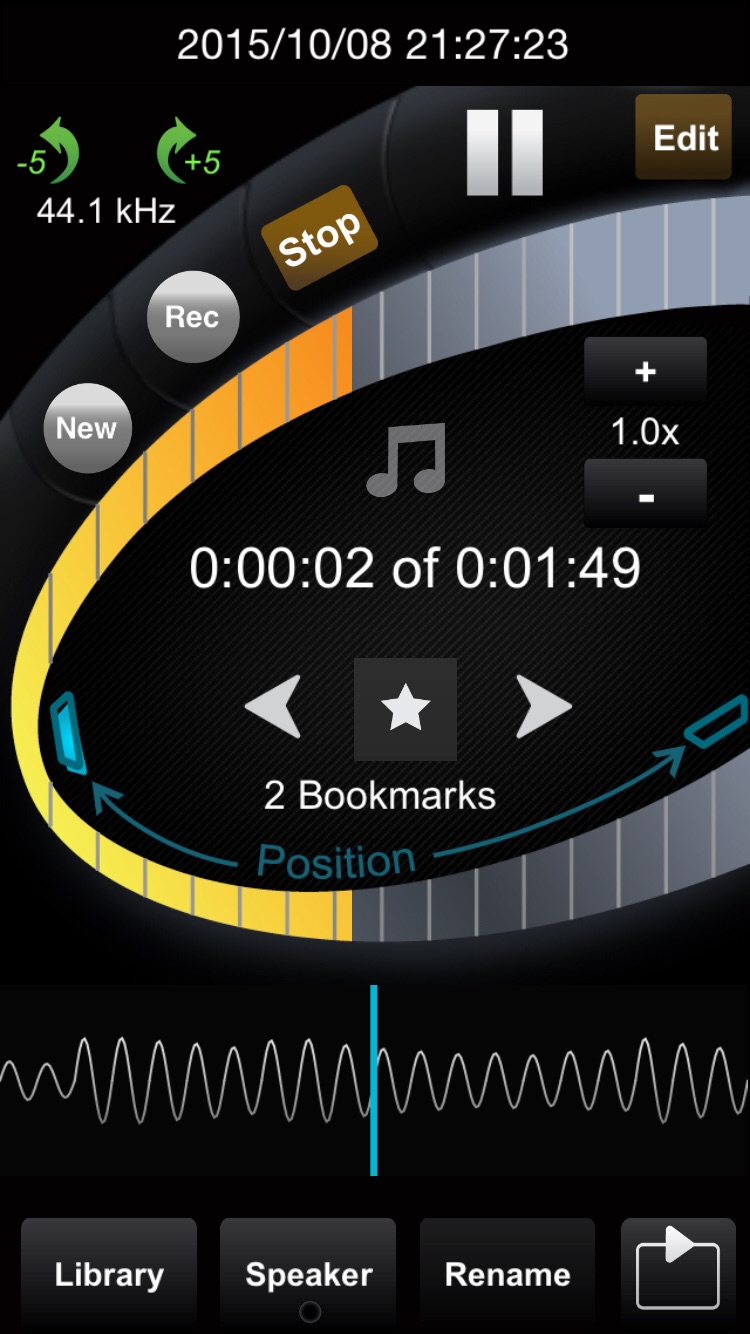Rename this recording
This screenshot has height=1334, width=750.
pyautogui.click(x=507, y=1275)
